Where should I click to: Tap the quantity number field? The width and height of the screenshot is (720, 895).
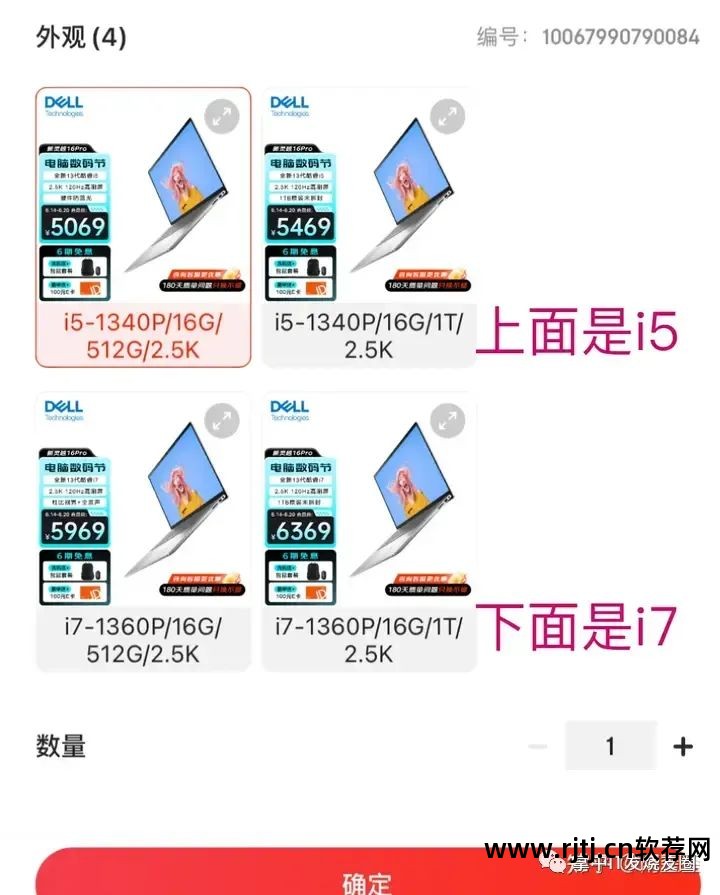point(610,746)
